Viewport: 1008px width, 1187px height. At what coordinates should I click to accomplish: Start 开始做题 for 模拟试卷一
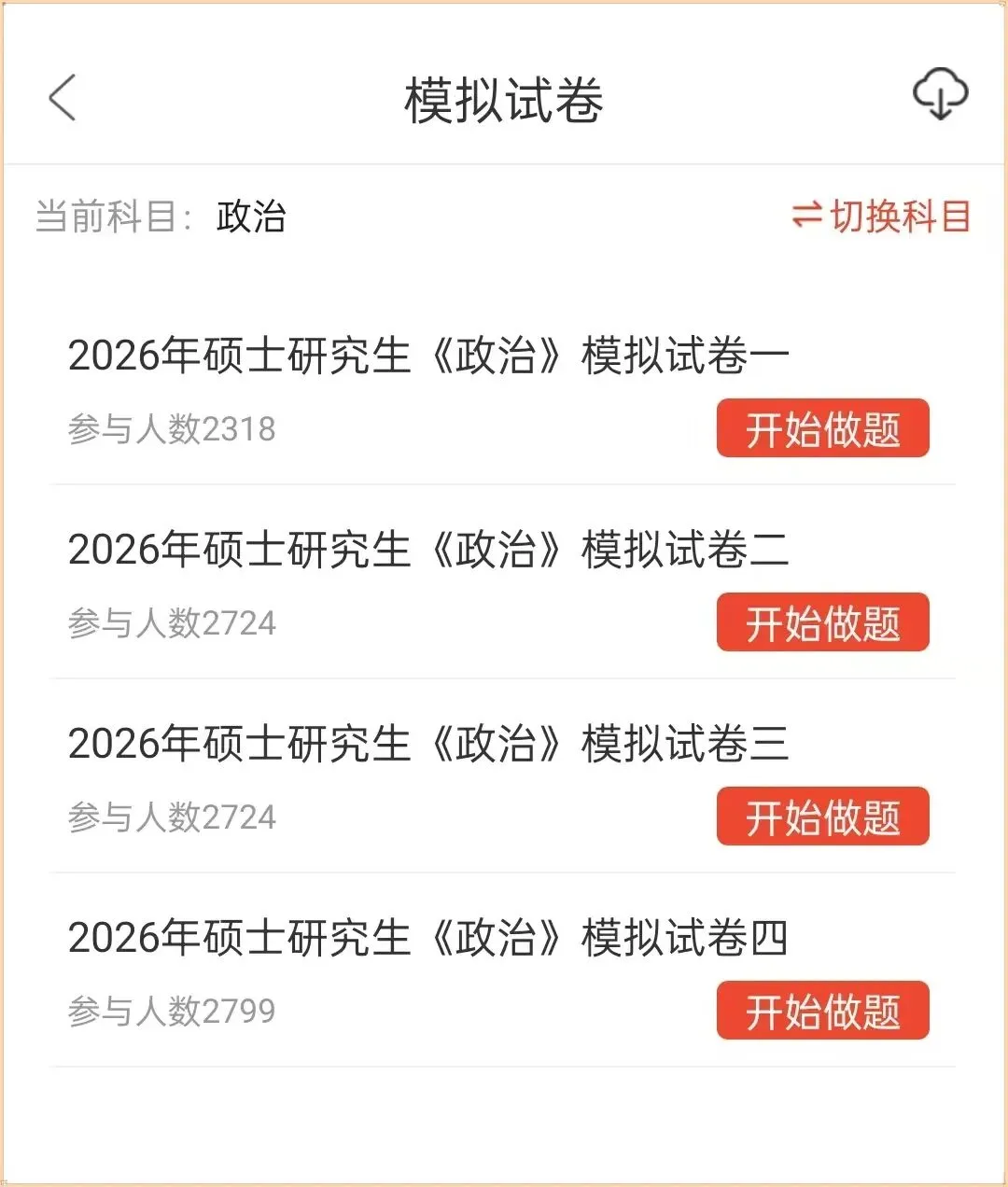tap(822, 429)
